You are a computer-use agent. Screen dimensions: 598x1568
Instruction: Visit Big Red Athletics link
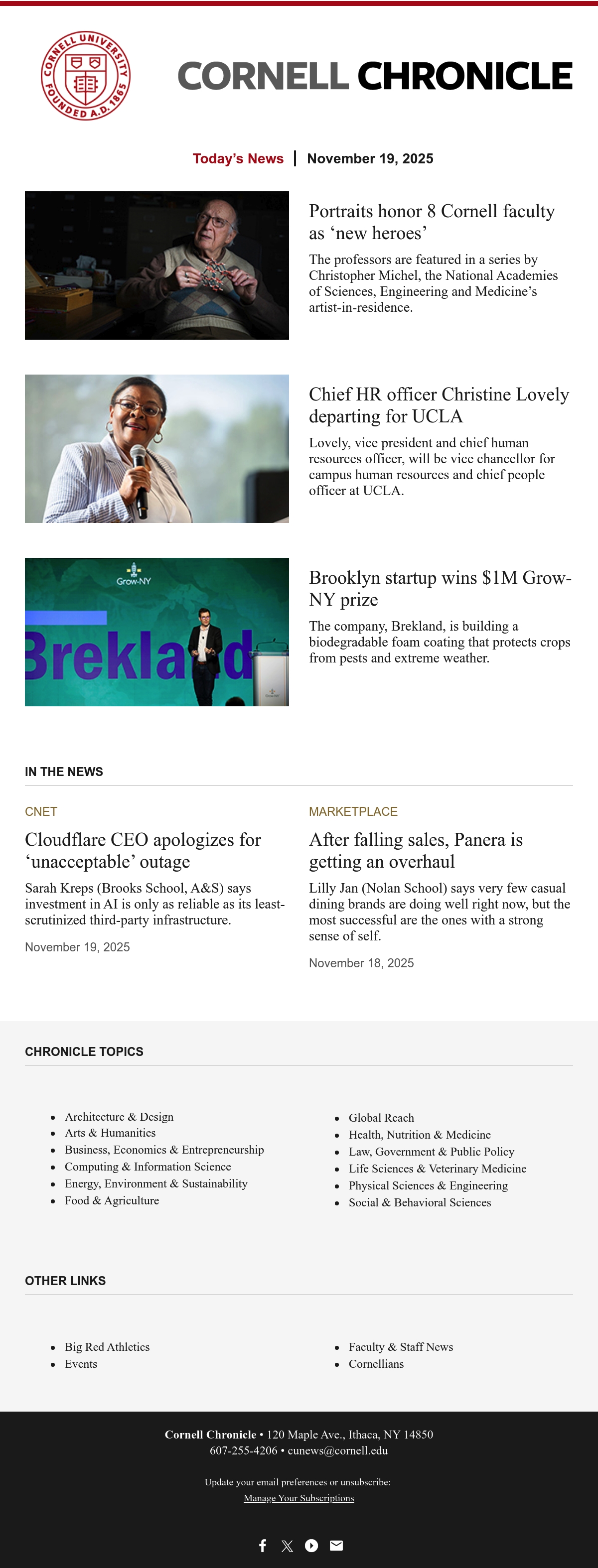[107, 1347]
